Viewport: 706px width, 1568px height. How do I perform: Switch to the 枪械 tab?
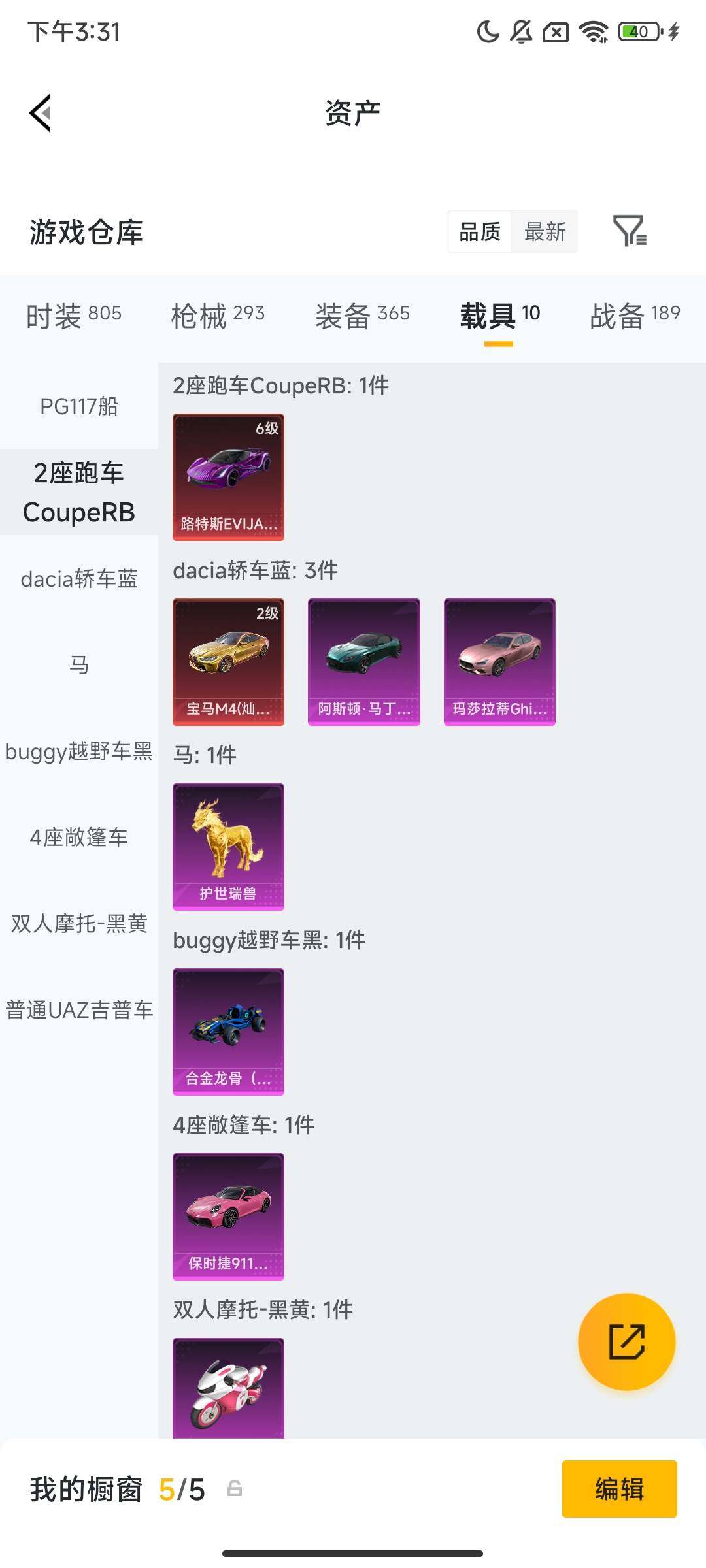point(217,316)
